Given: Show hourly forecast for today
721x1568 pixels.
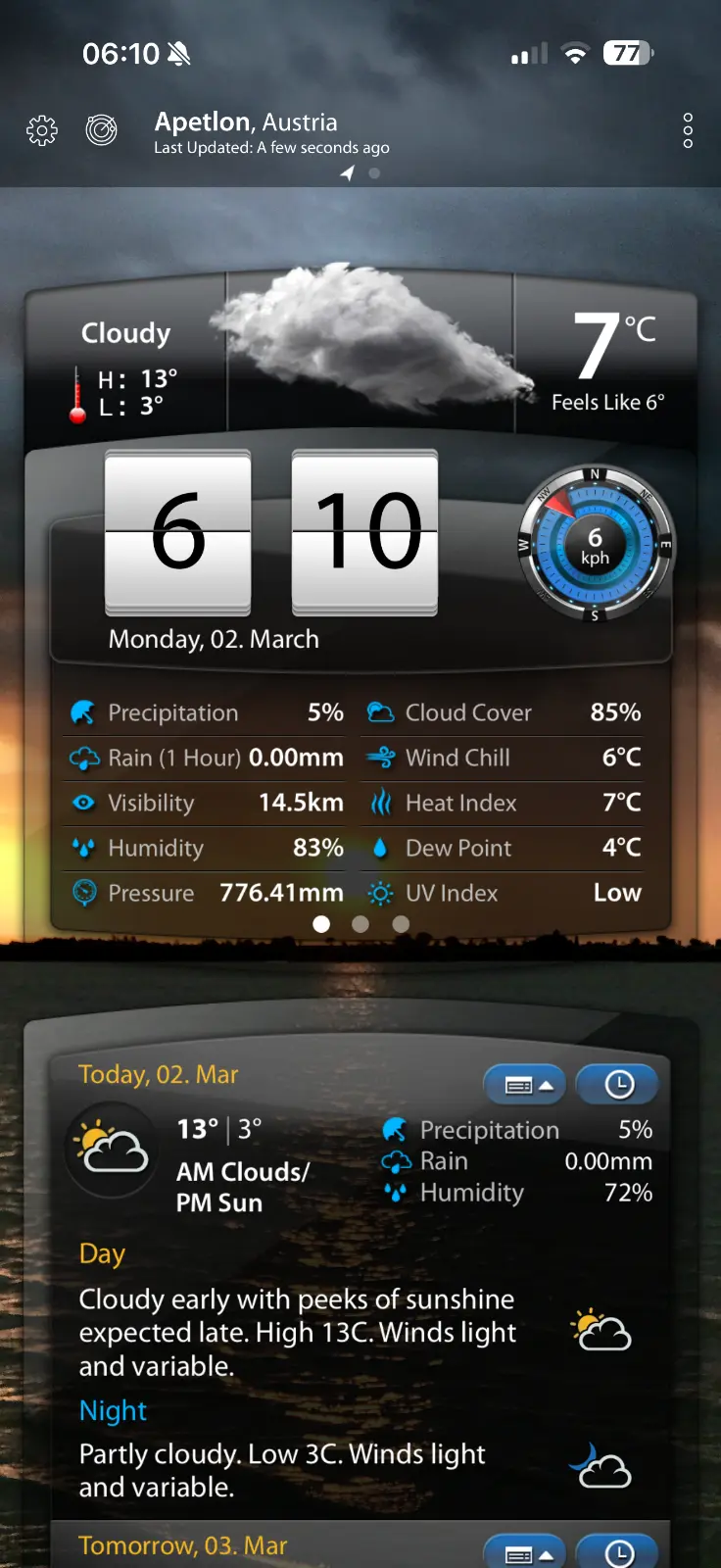Looking at the screenshot, I should pyautogui.click(x=618, y=1085).
